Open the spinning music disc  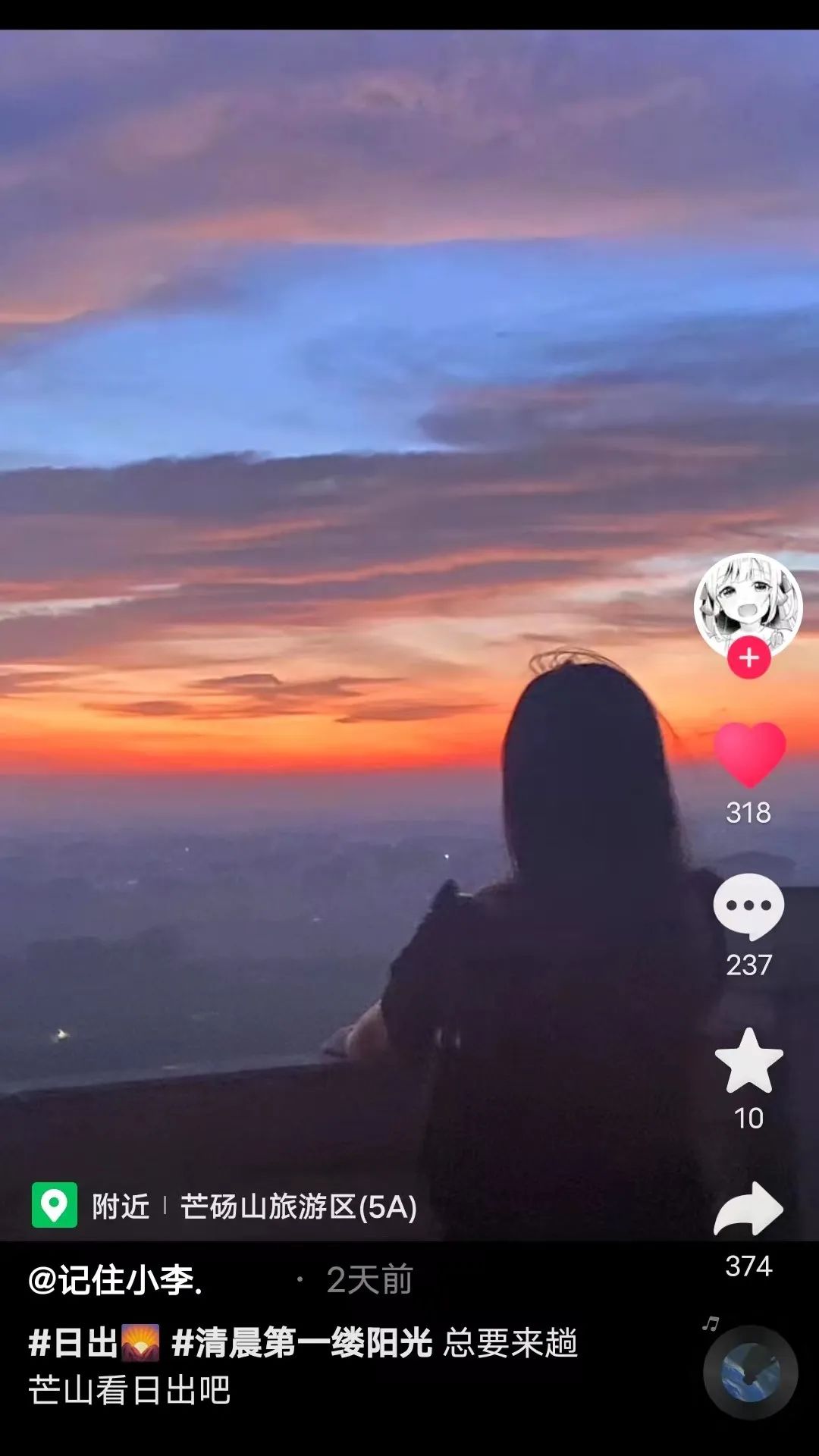[750, 1373]
